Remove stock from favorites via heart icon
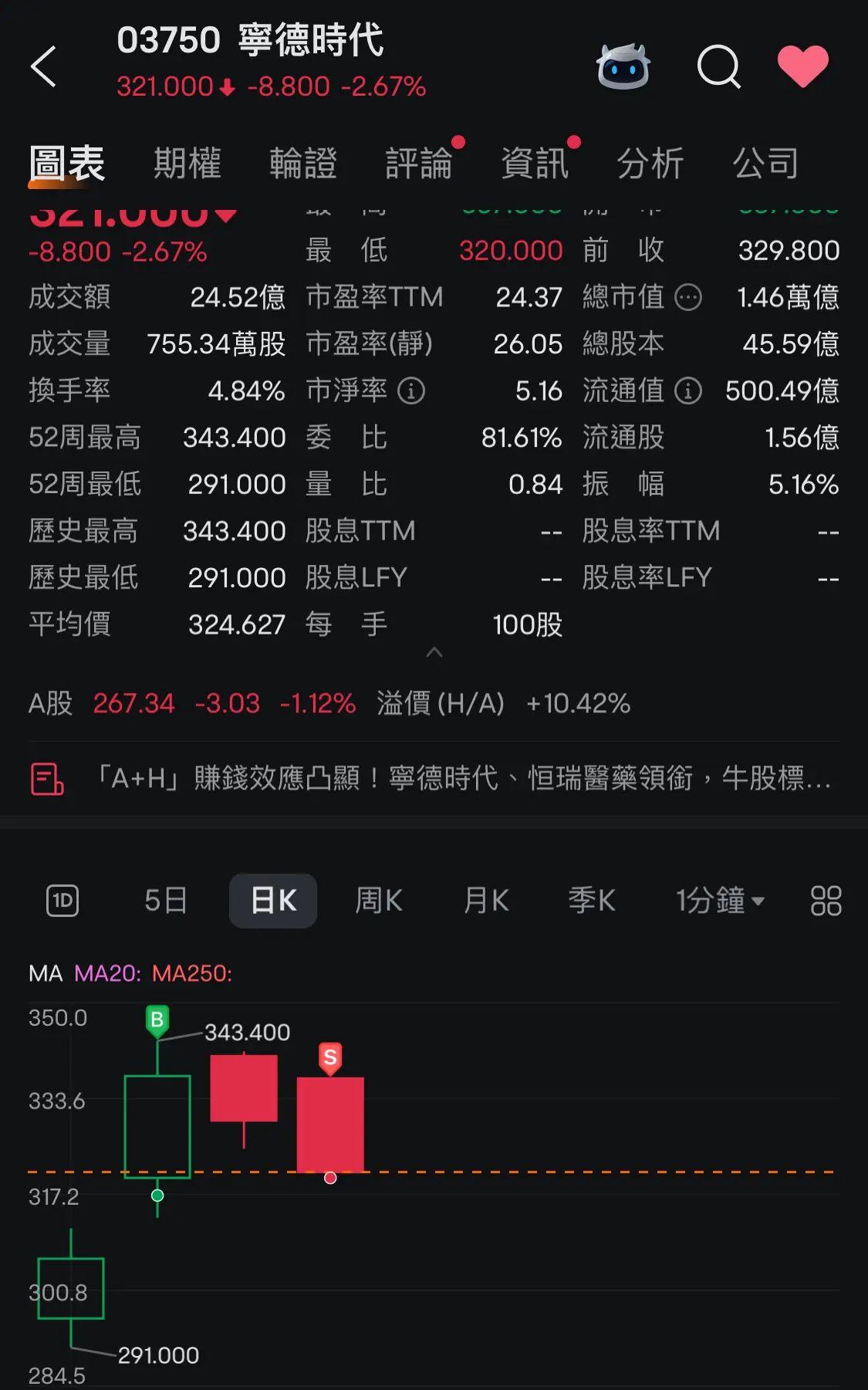The width and height of the screenshot is (868, 1390). (803, 66)
